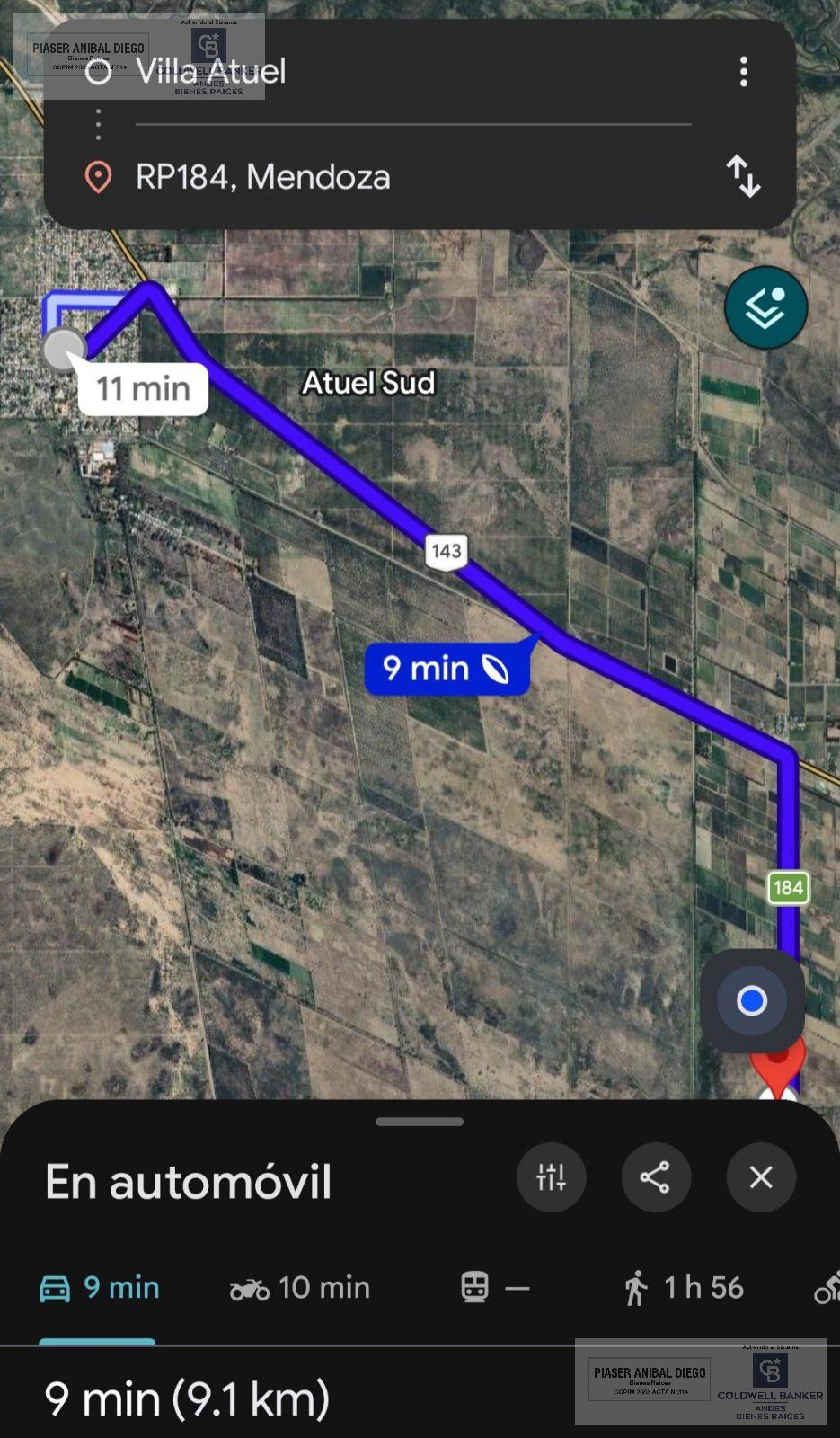
Task: Switch to public transit mode
Action: 495,1288
